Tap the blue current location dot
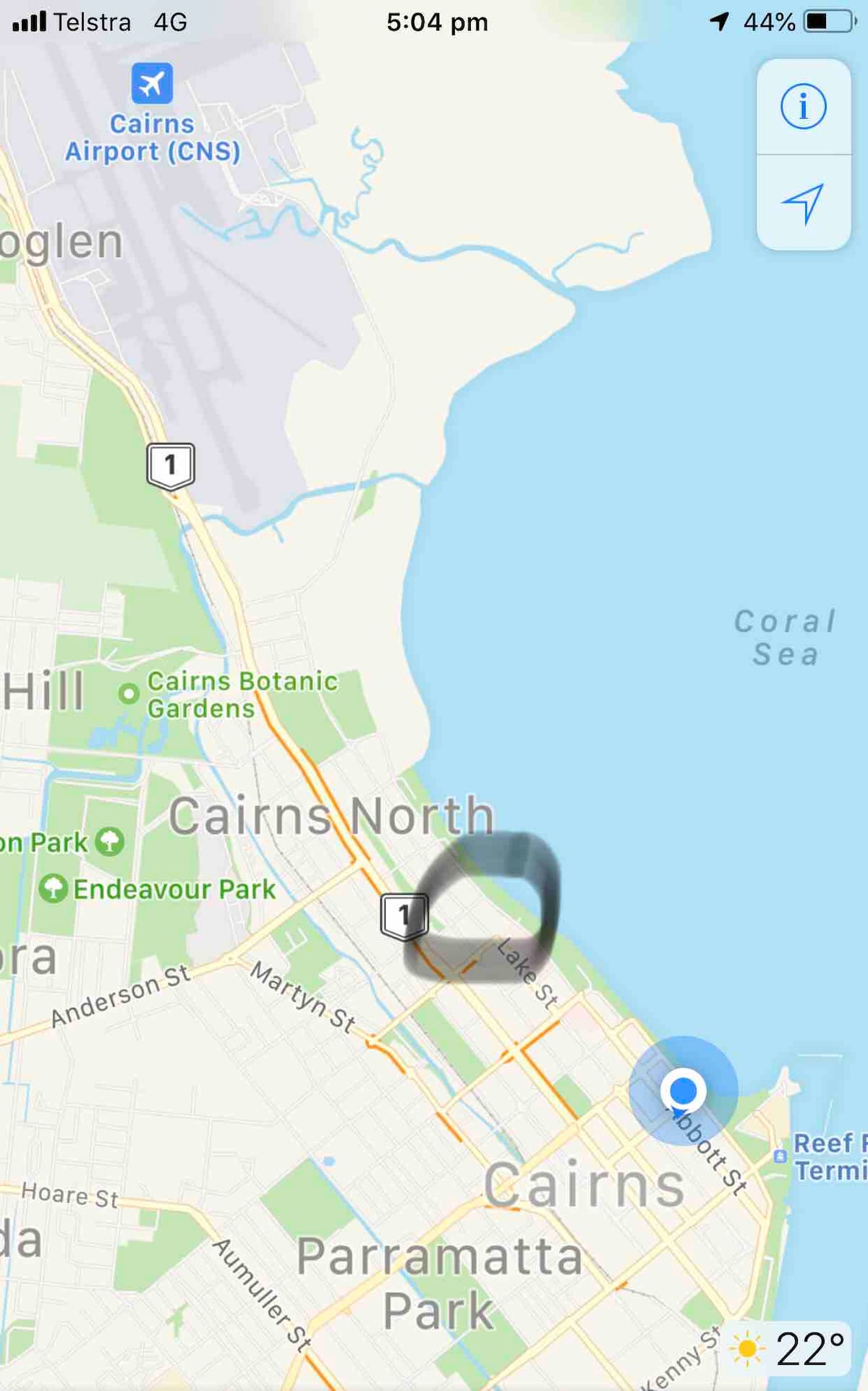868x1391 pixels. tap(683, 1090)
